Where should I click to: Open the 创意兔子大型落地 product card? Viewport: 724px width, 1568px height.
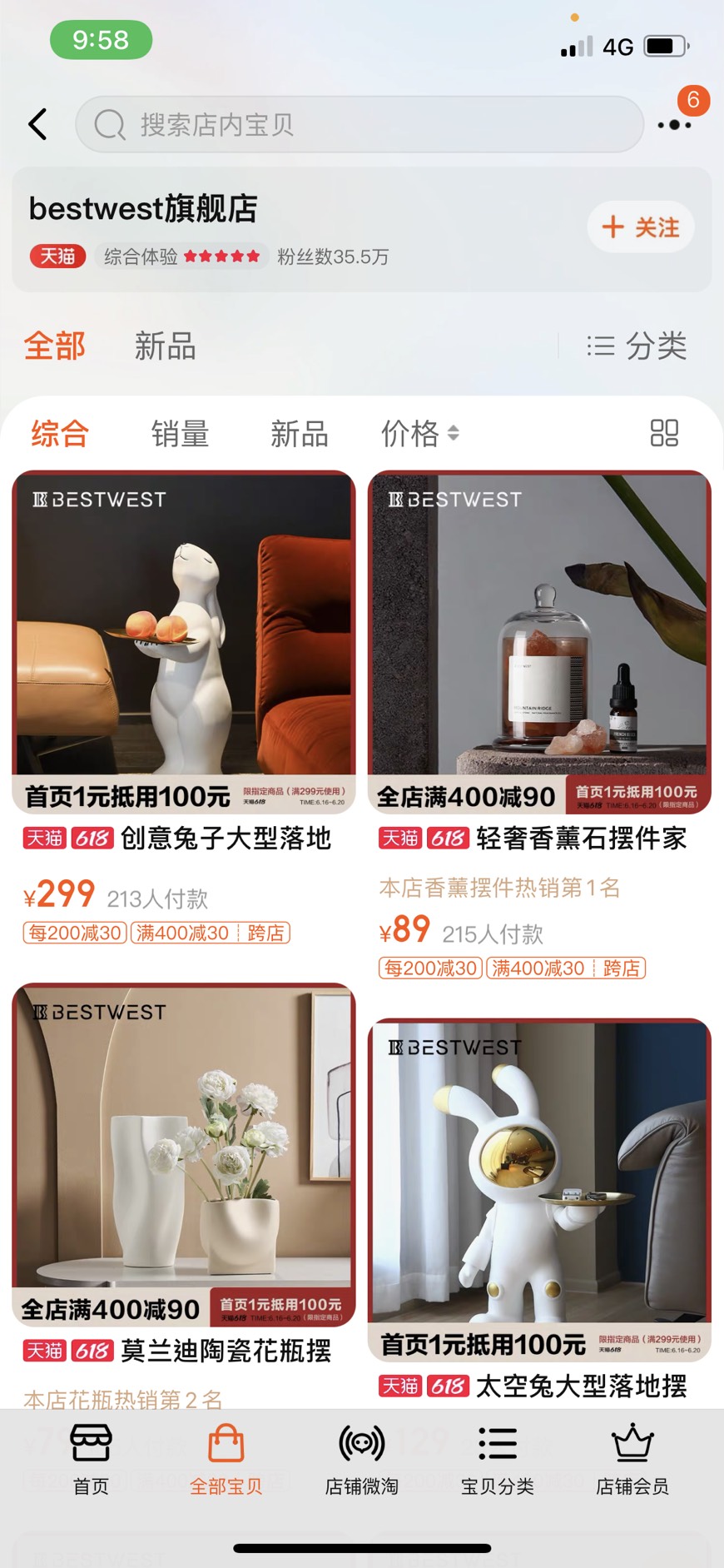[x=183, y=633]
